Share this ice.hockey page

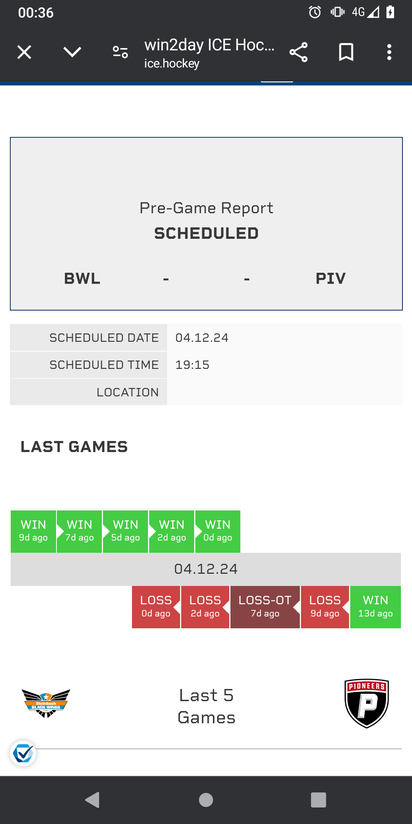click(x=298, y=52)
